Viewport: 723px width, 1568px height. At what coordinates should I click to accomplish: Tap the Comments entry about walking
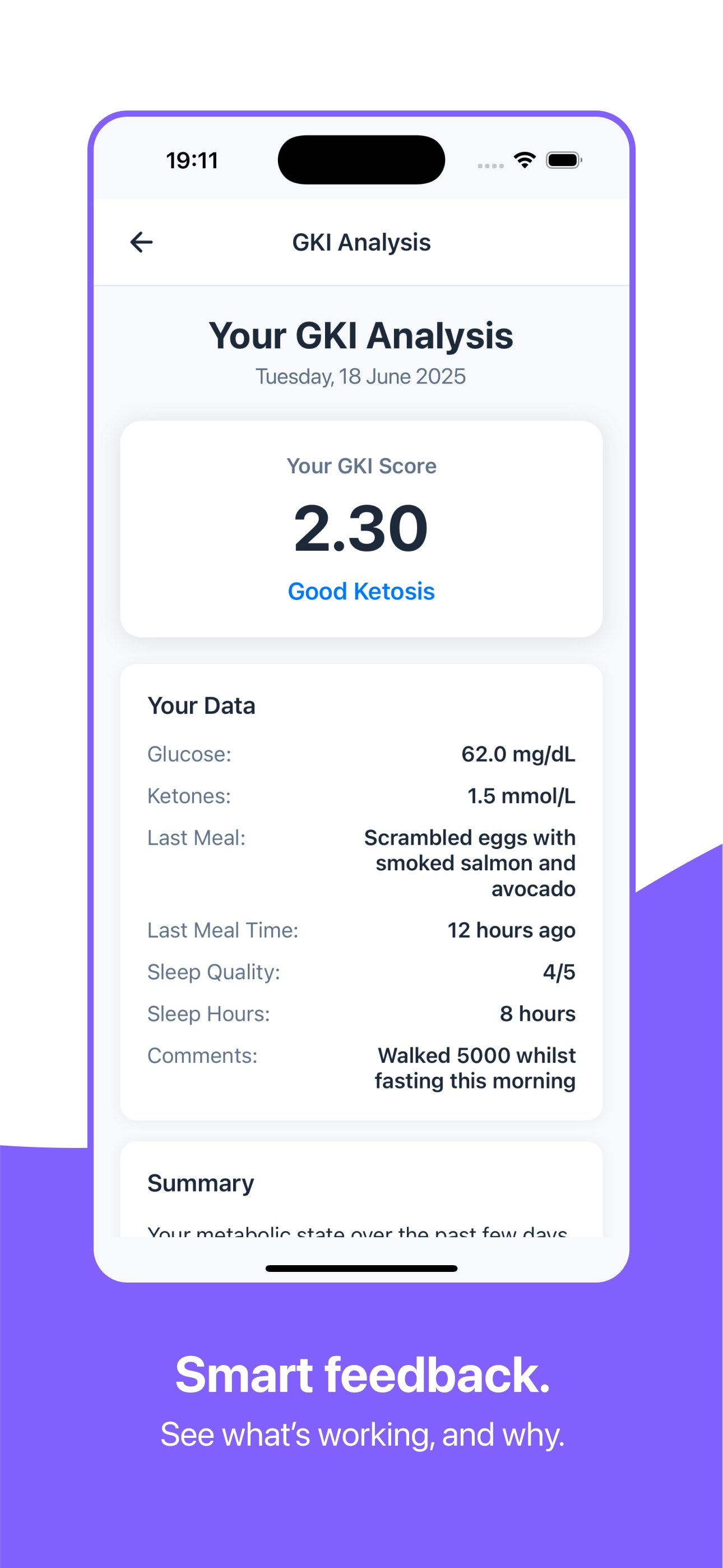point(361,1068)
